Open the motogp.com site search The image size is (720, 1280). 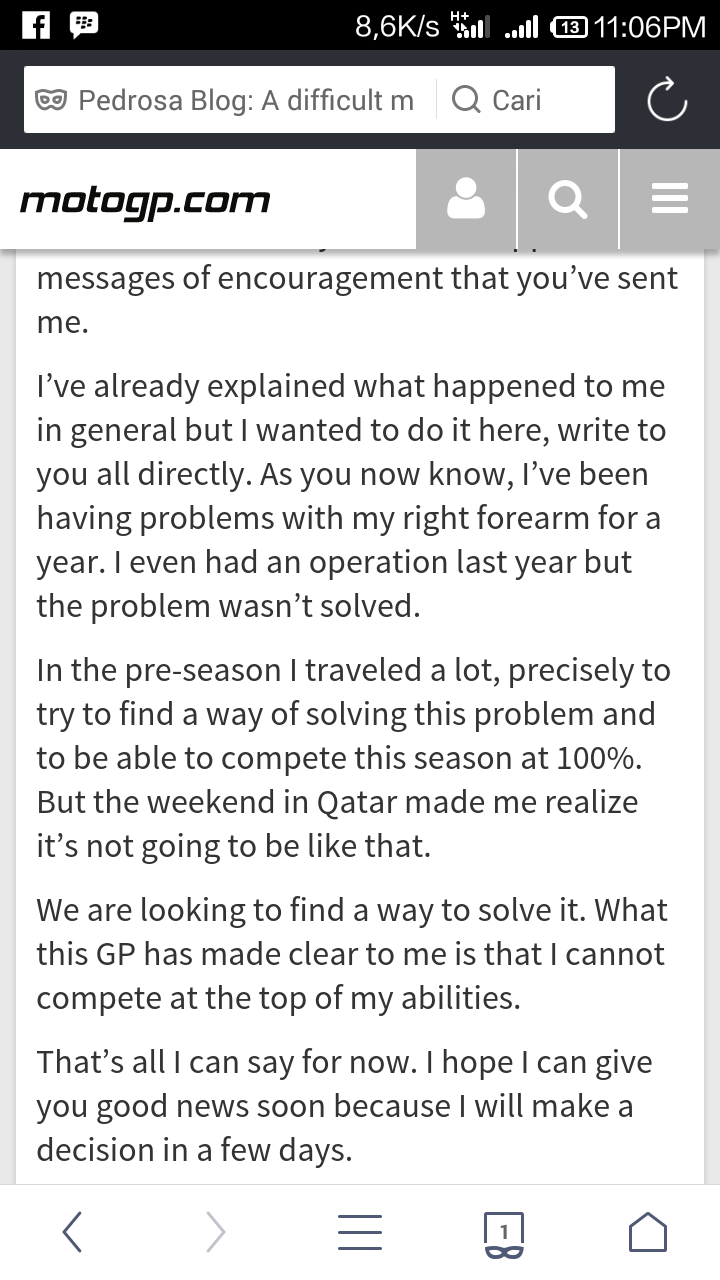[x=568, y=199]
